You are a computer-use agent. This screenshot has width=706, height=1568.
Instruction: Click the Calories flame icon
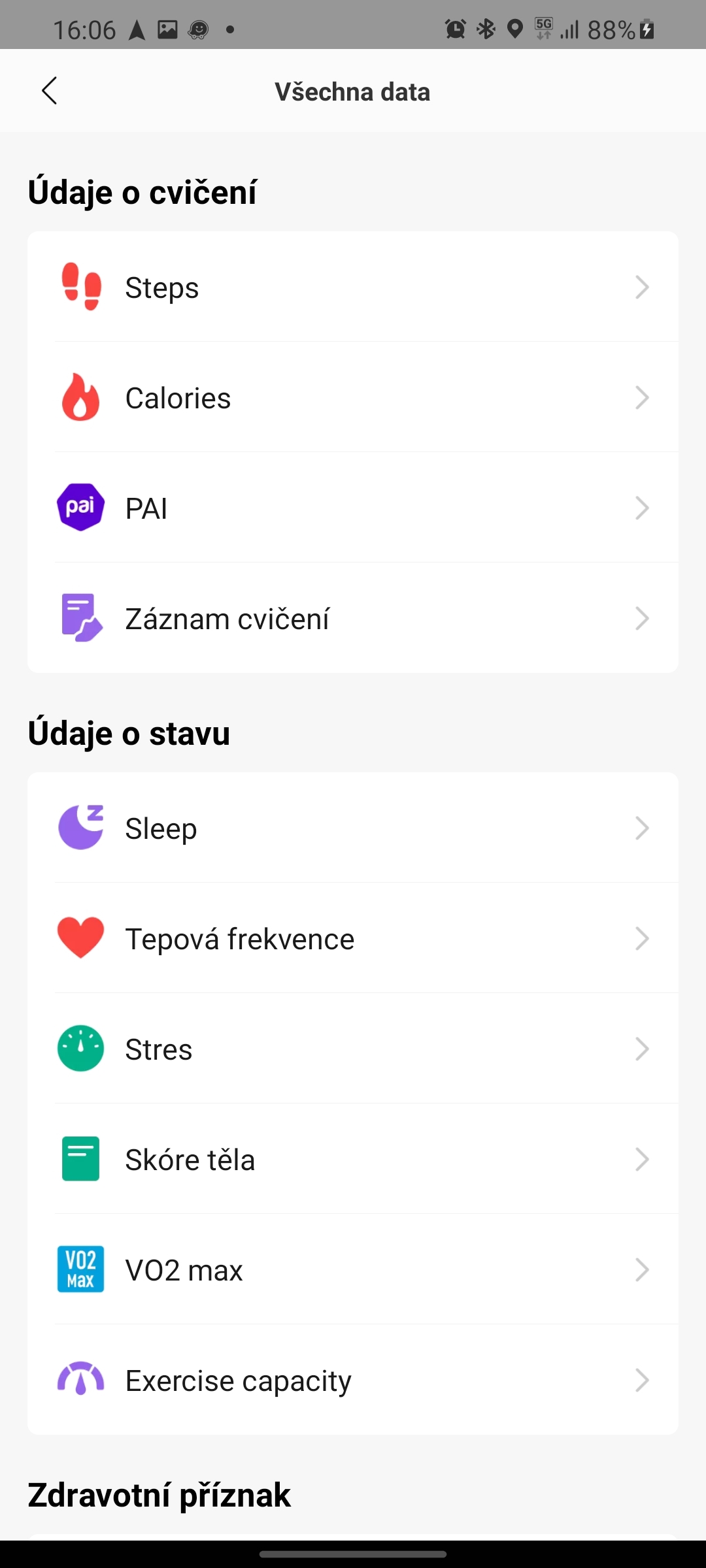click(x=80, y=397)
